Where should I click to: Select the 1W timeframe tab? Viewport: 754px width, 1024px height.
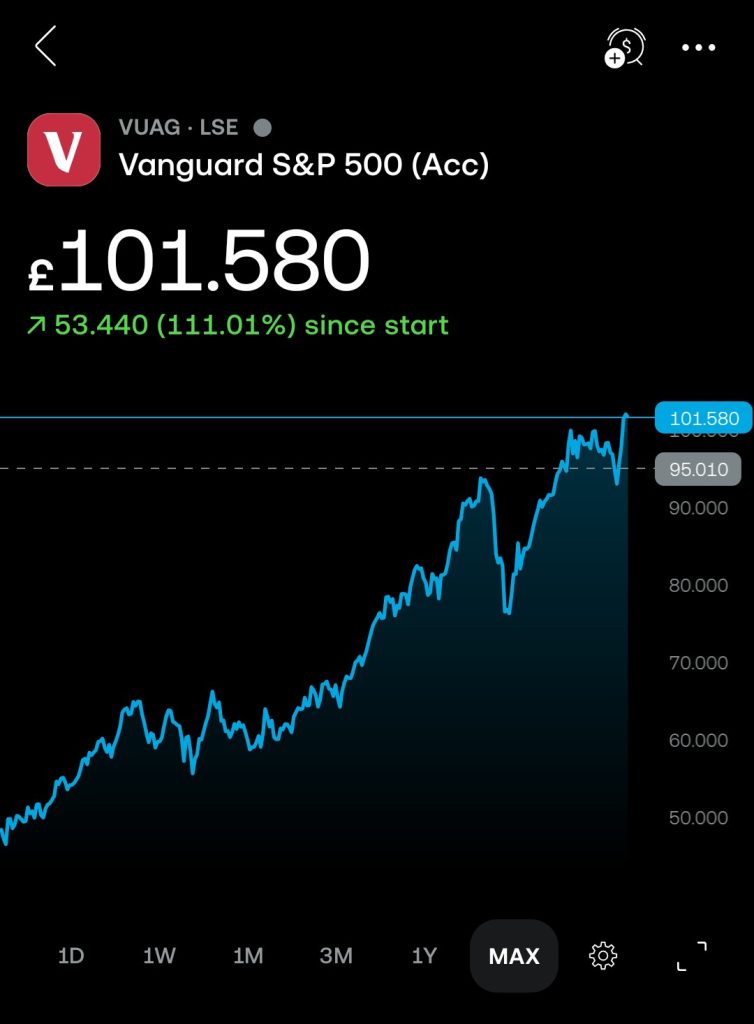(158, 955)
